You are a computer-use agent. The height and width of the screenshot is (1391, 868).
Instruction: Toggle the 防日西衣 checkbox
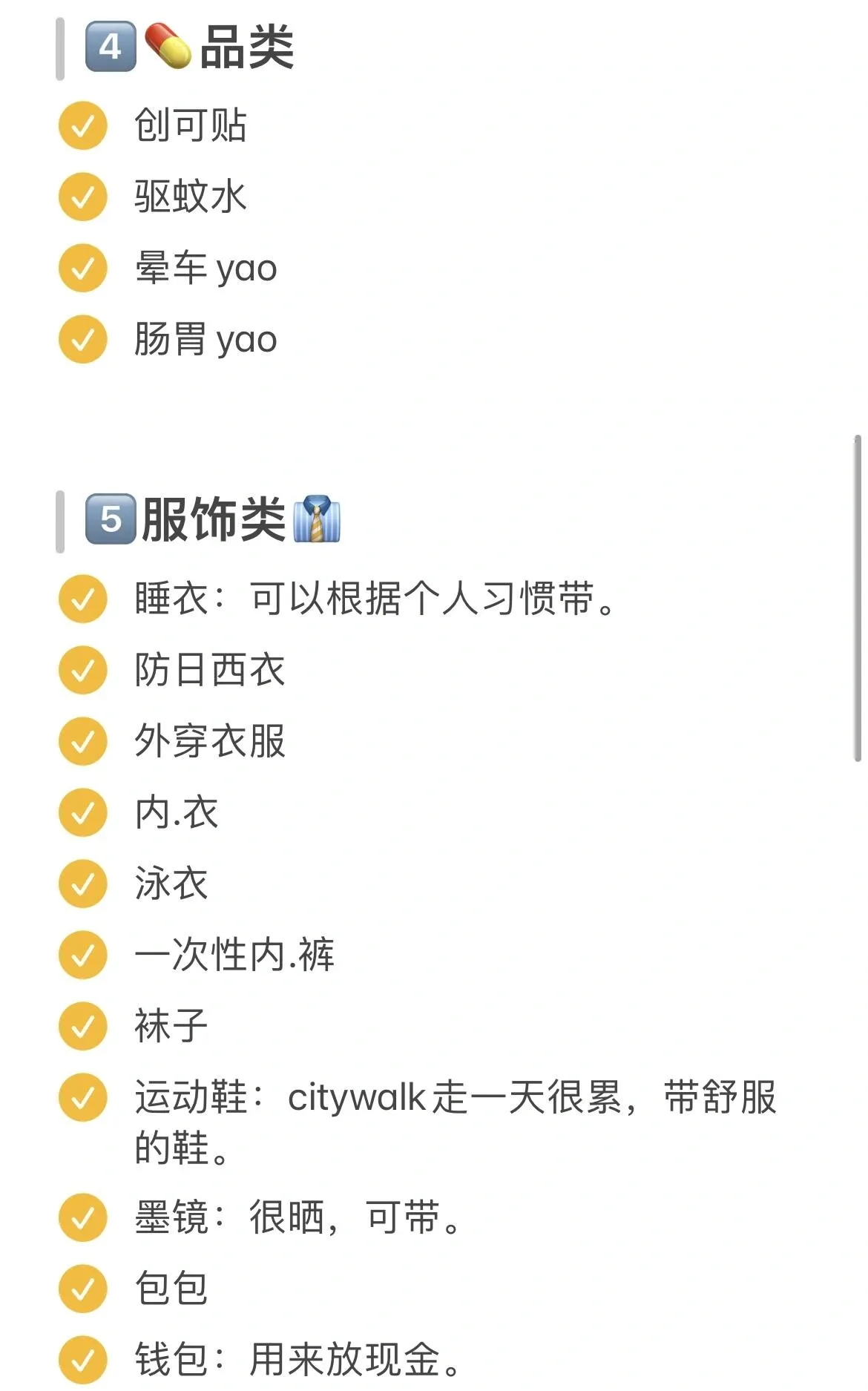pyautogui.click(x=83, y=670)
